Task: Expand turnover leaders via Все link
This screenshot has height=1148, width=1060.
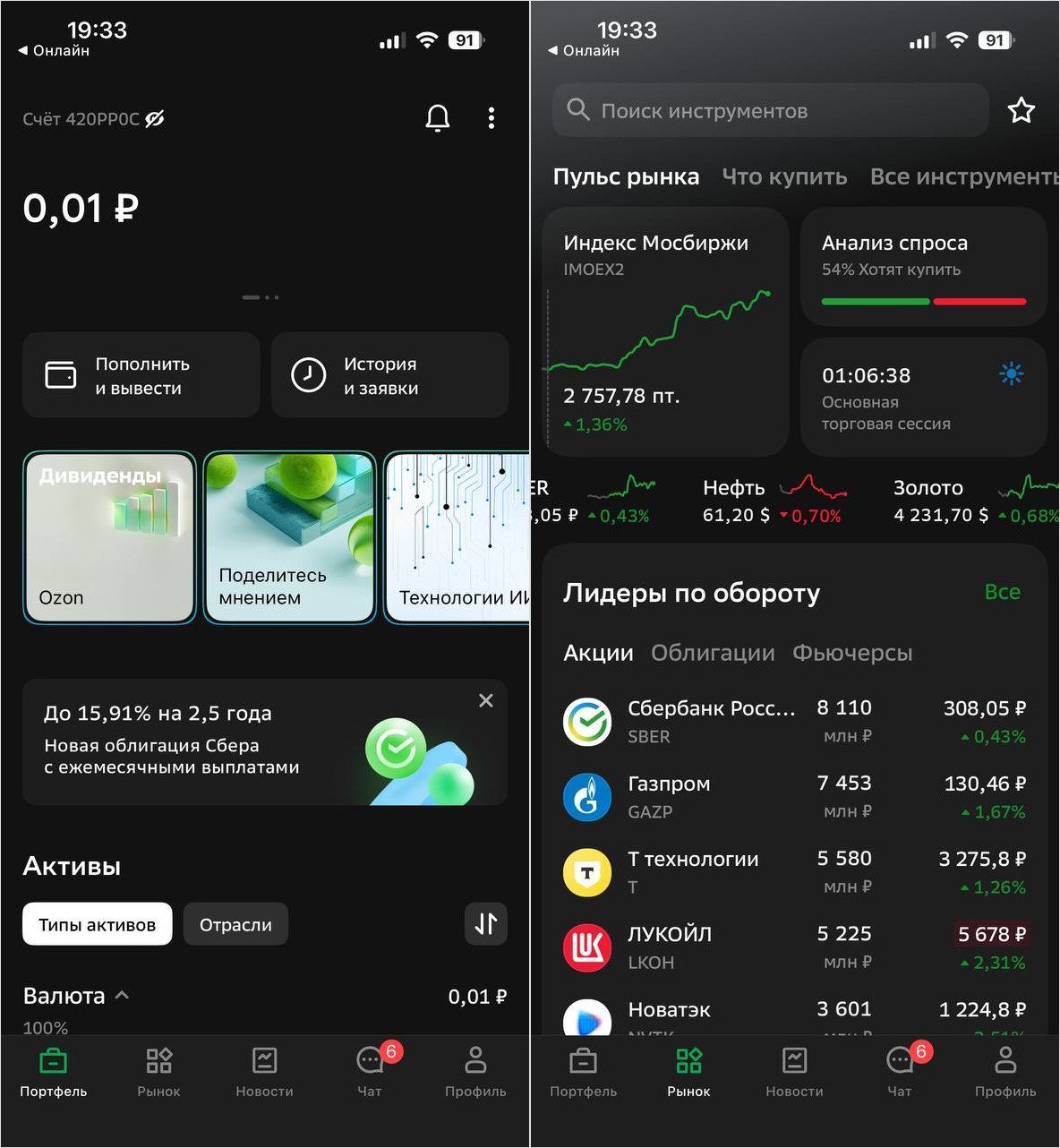Action: tap(1002, 592)
